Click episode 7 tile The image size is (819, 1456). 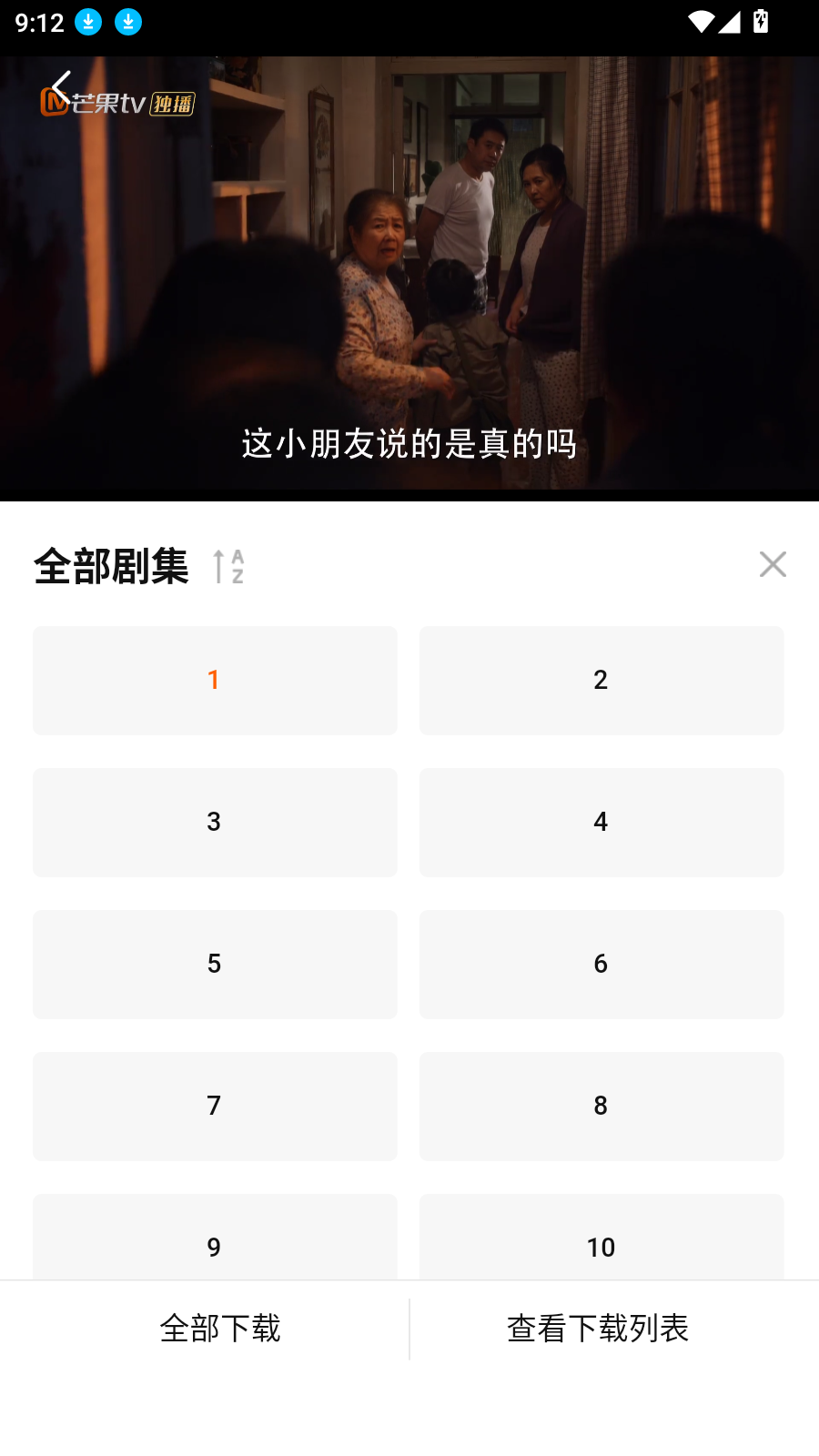[214, 1106]
